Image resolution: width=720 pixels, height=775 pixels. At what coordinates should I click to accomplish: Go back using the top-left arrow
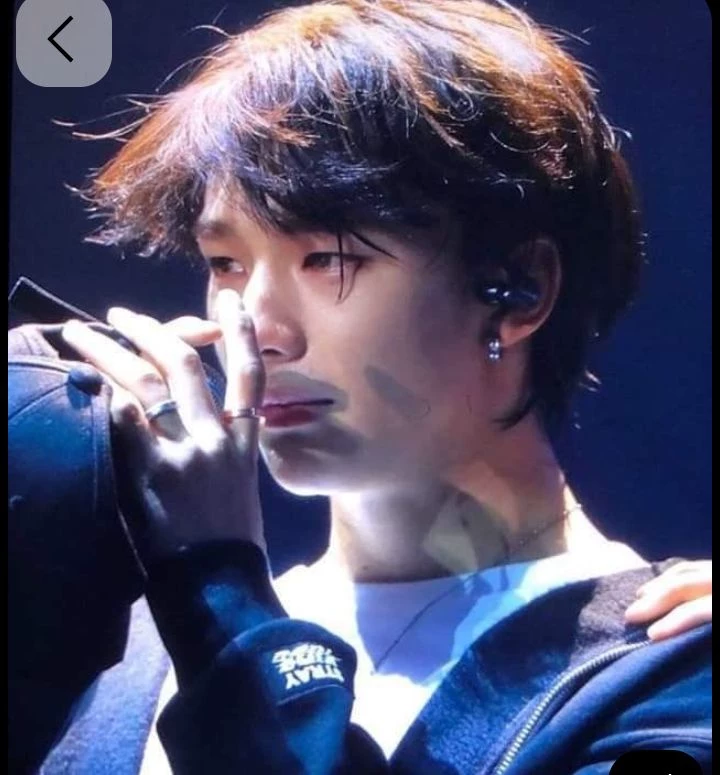coord(62,40)
